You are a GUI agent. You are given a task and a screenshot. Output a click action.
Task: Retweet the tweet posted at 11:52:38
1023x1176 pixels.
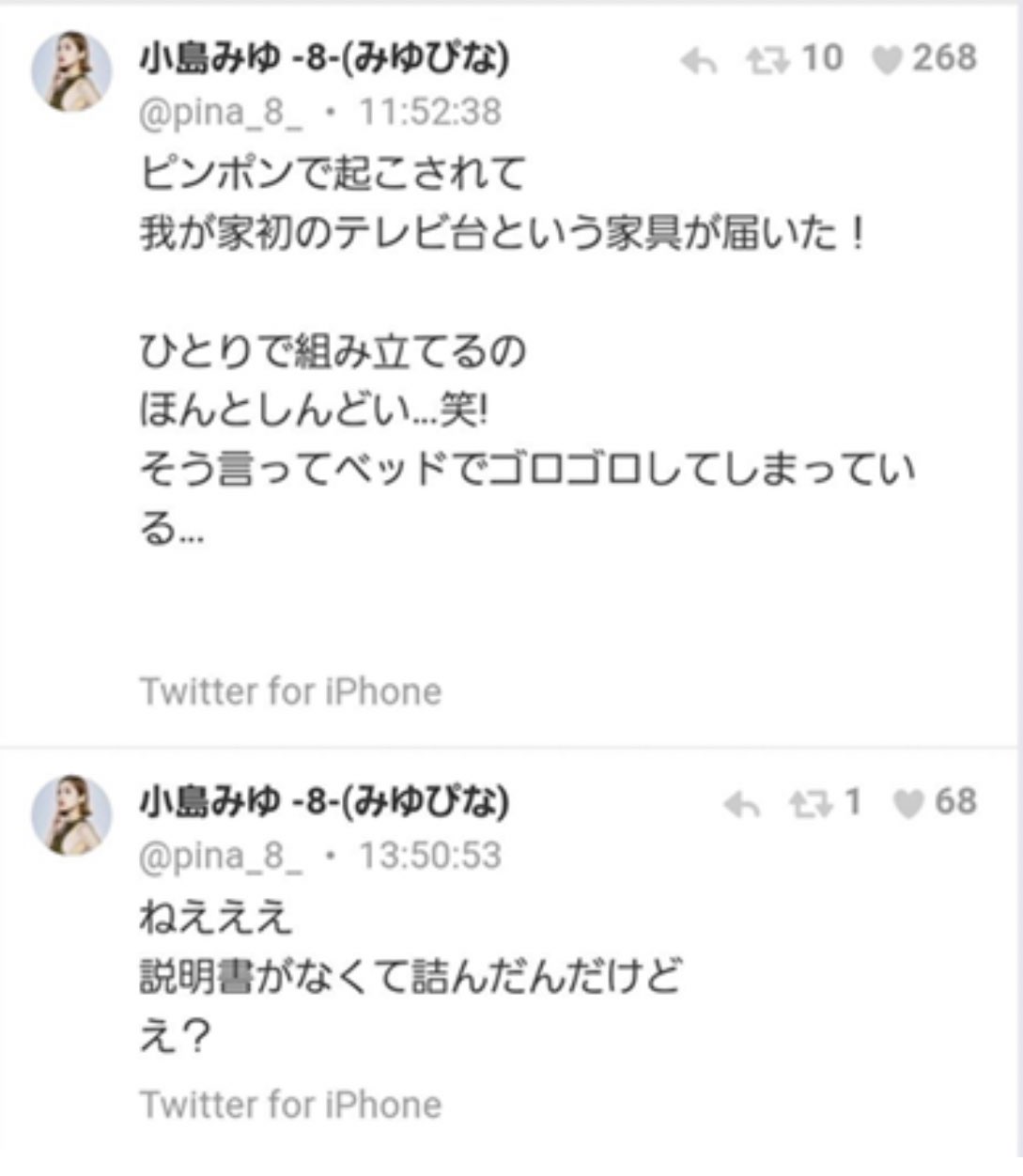(765, 61)
